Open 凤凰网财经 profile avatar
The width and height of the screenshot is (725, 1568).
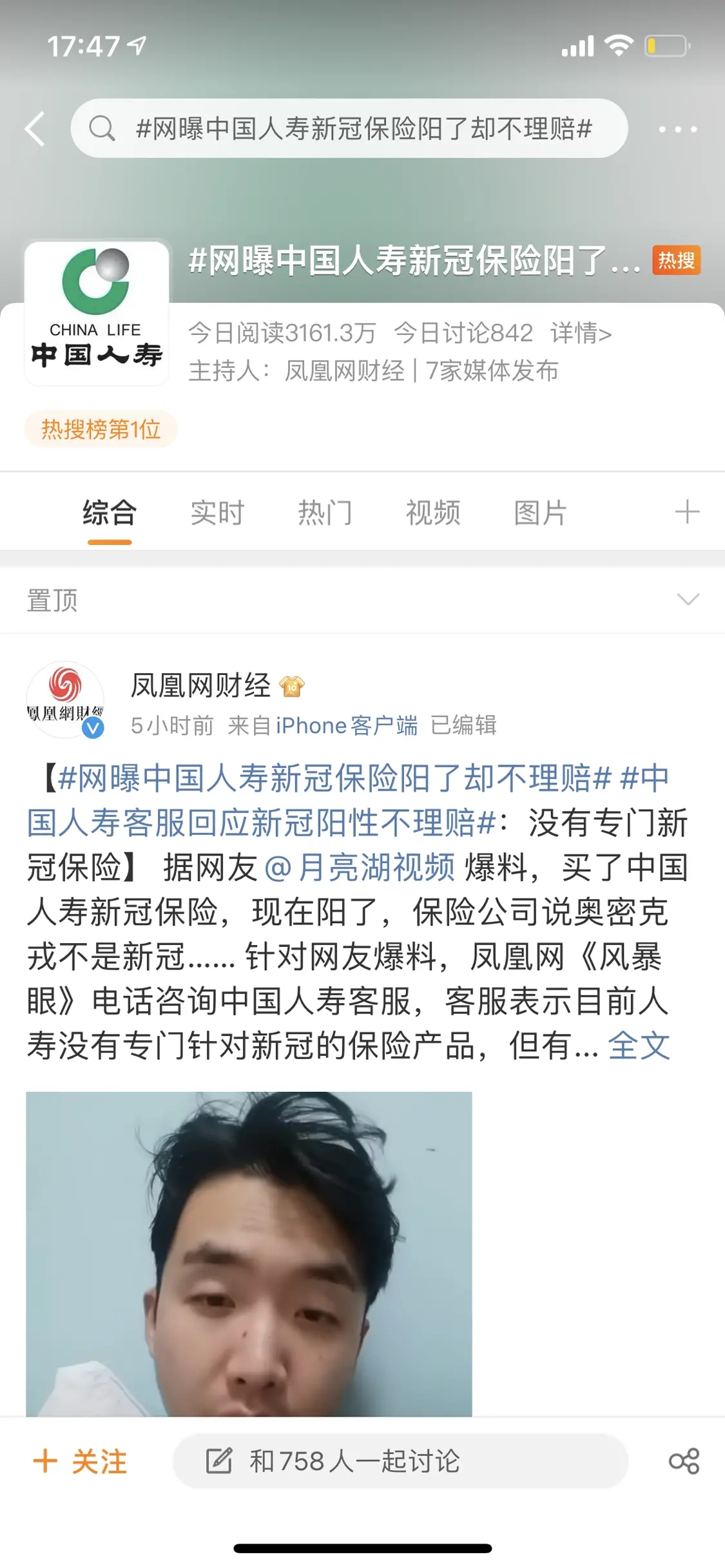pos(65,700)
